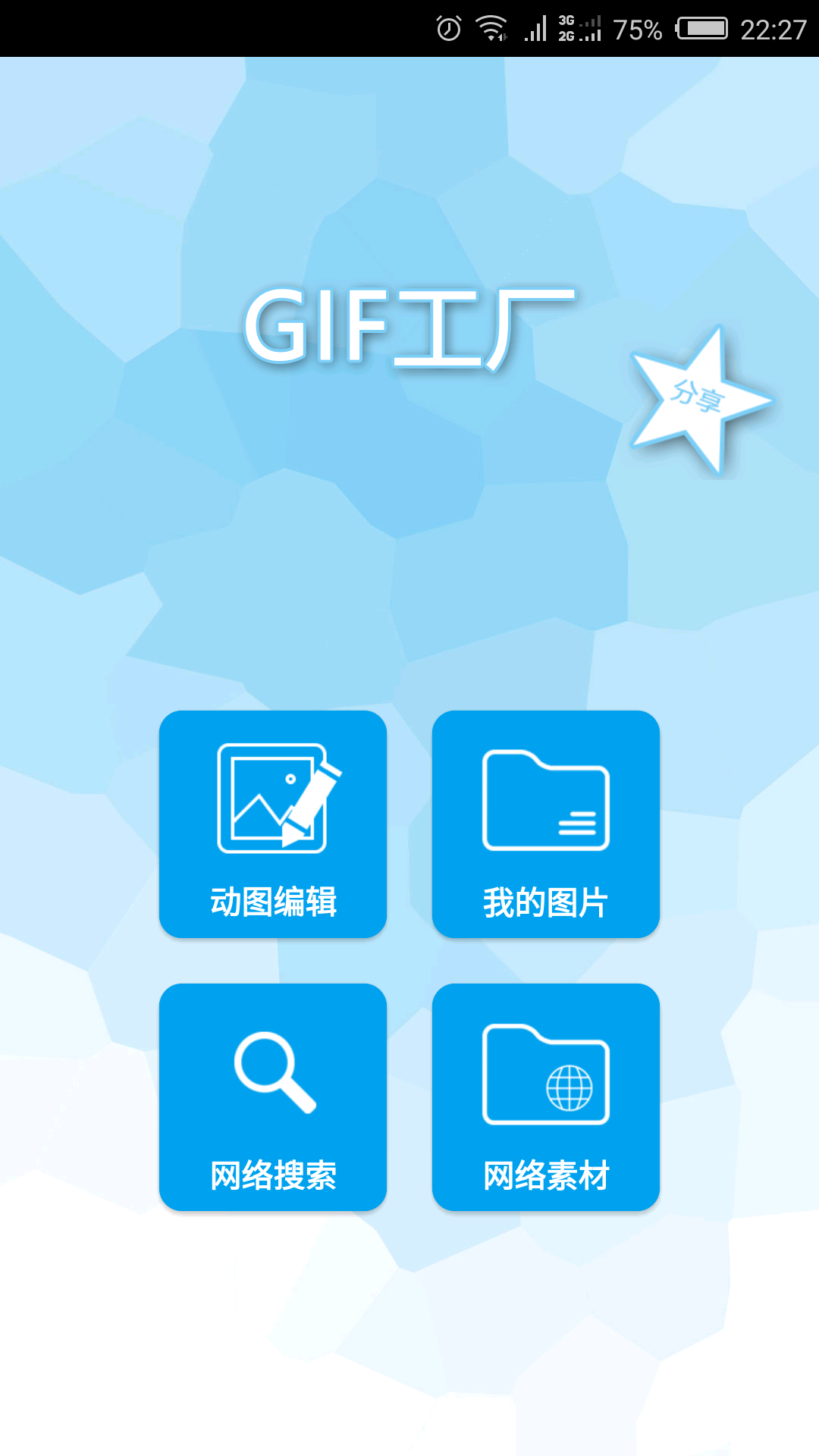Tap the 网络搜索 text label
This screenshot has width=819, height=1456.
coord(274,1174)
